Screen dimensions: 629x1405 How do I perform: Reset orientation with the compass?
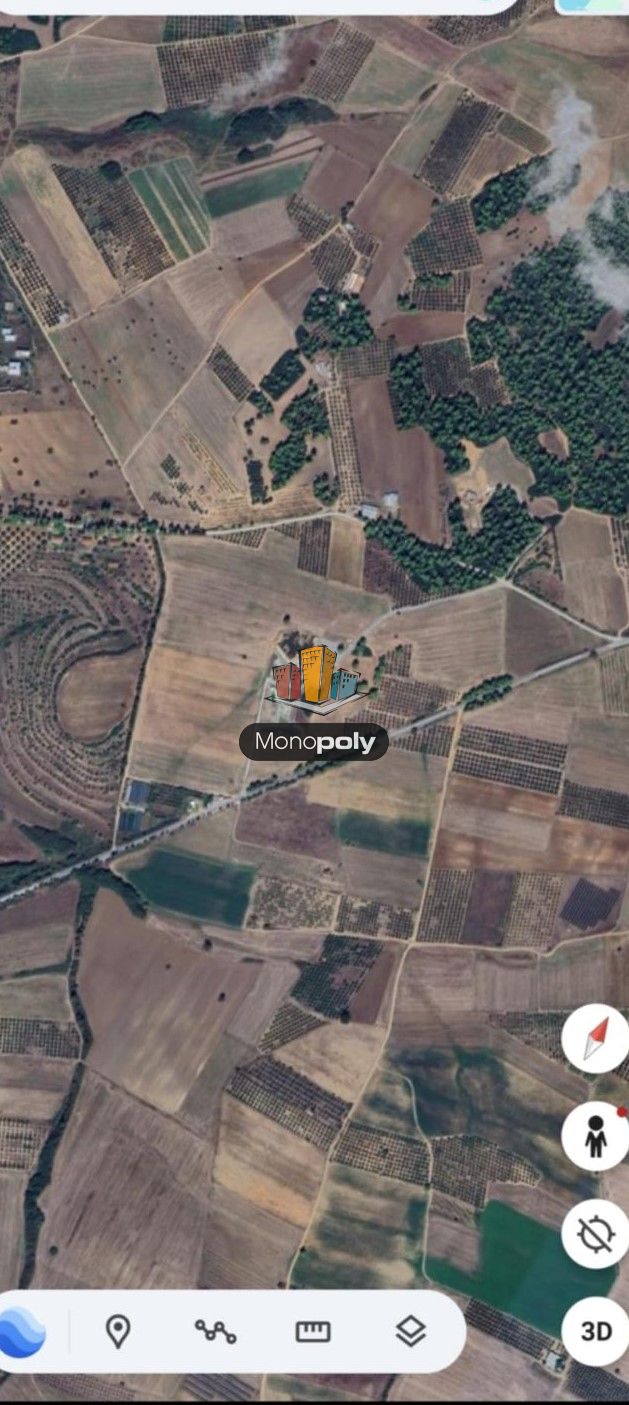[x=596, y=1039]
